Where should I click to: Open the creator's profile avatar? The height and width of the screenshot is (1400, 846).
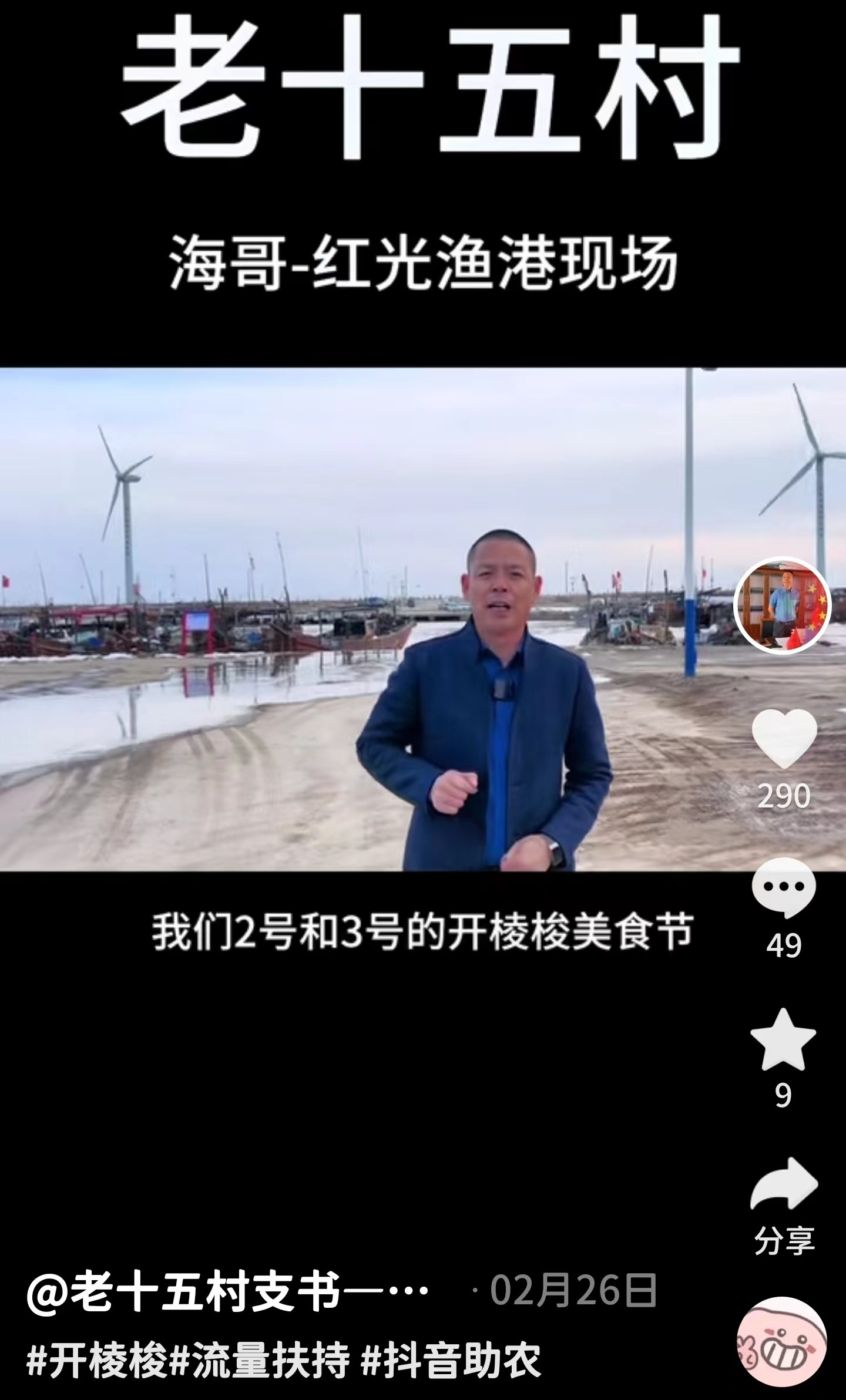click(x=783, y=605)
